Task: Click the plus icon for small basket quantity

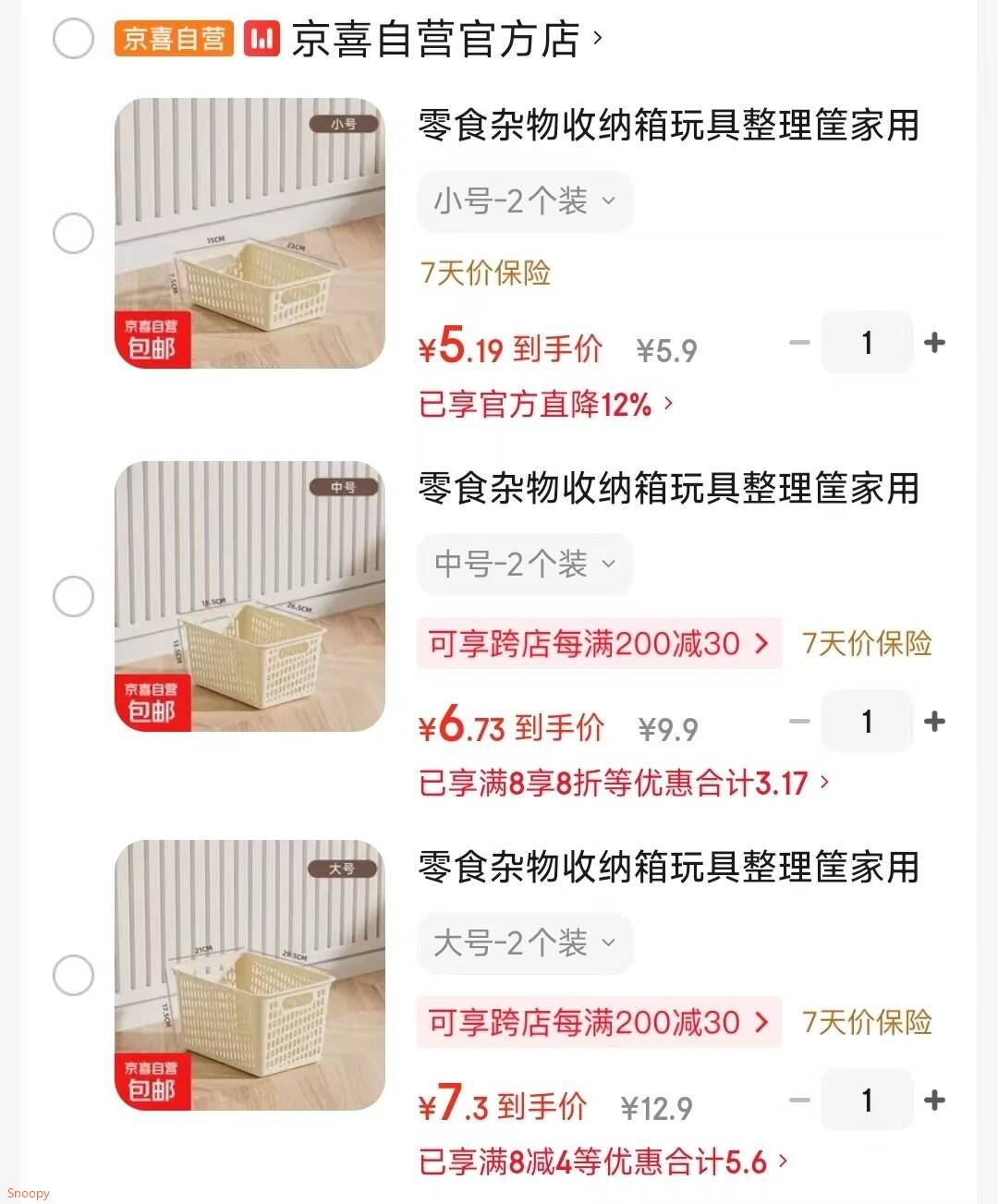Action: pos(934,342)
